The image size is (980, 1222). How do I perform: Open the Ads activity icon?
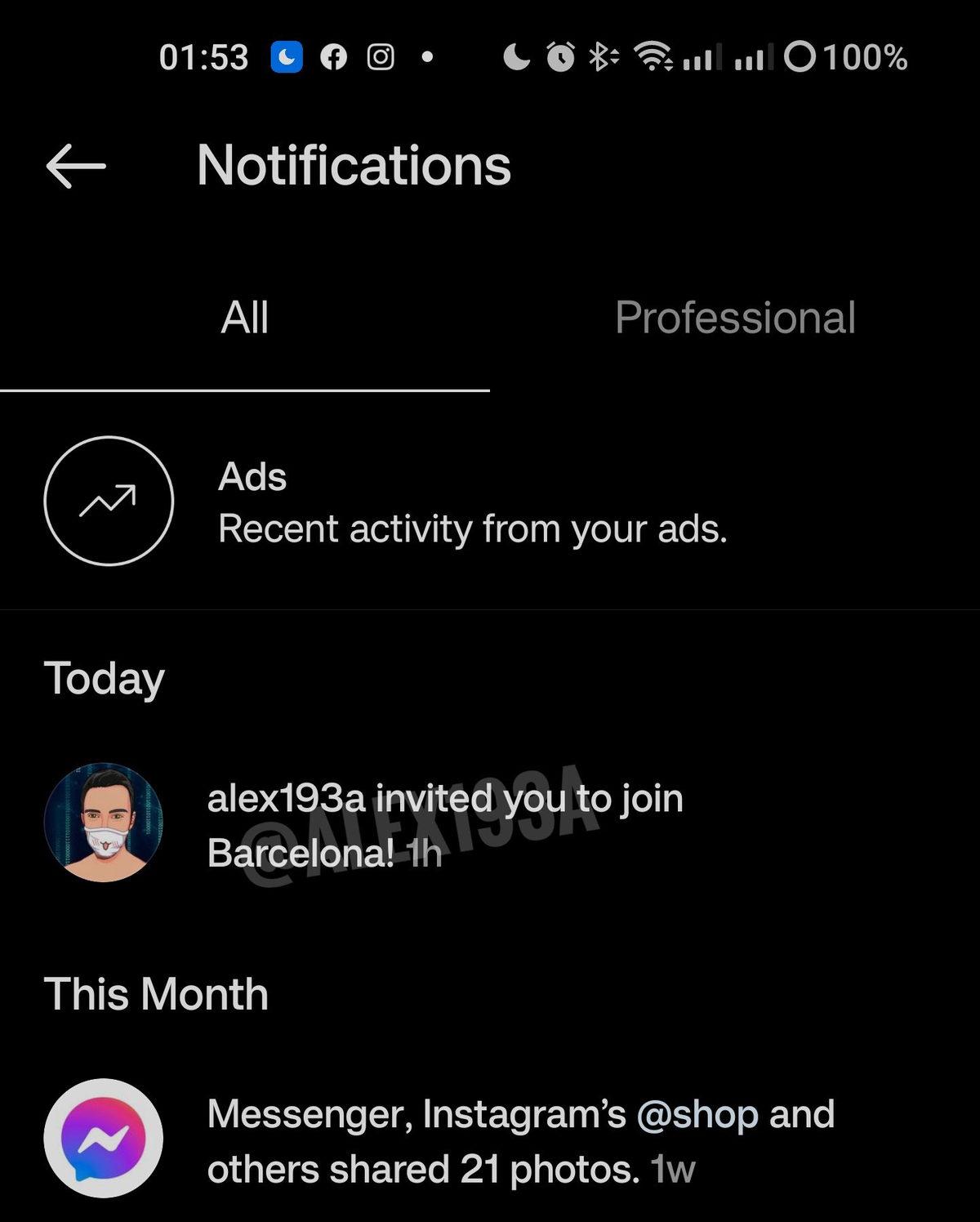pos(109,501)
